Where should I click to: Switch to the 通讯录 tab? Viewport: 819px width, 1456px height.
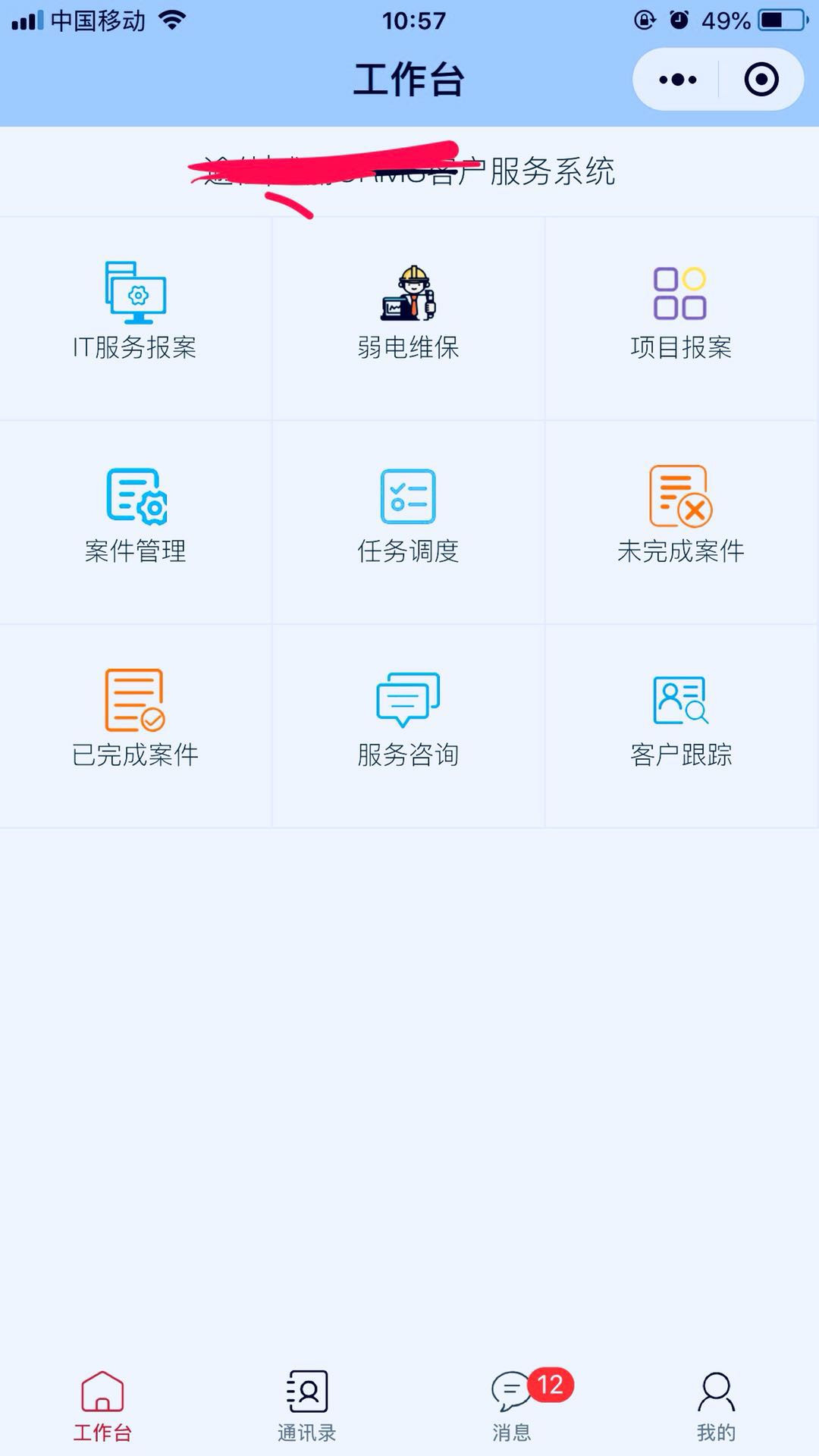(x=307, y=1406)
